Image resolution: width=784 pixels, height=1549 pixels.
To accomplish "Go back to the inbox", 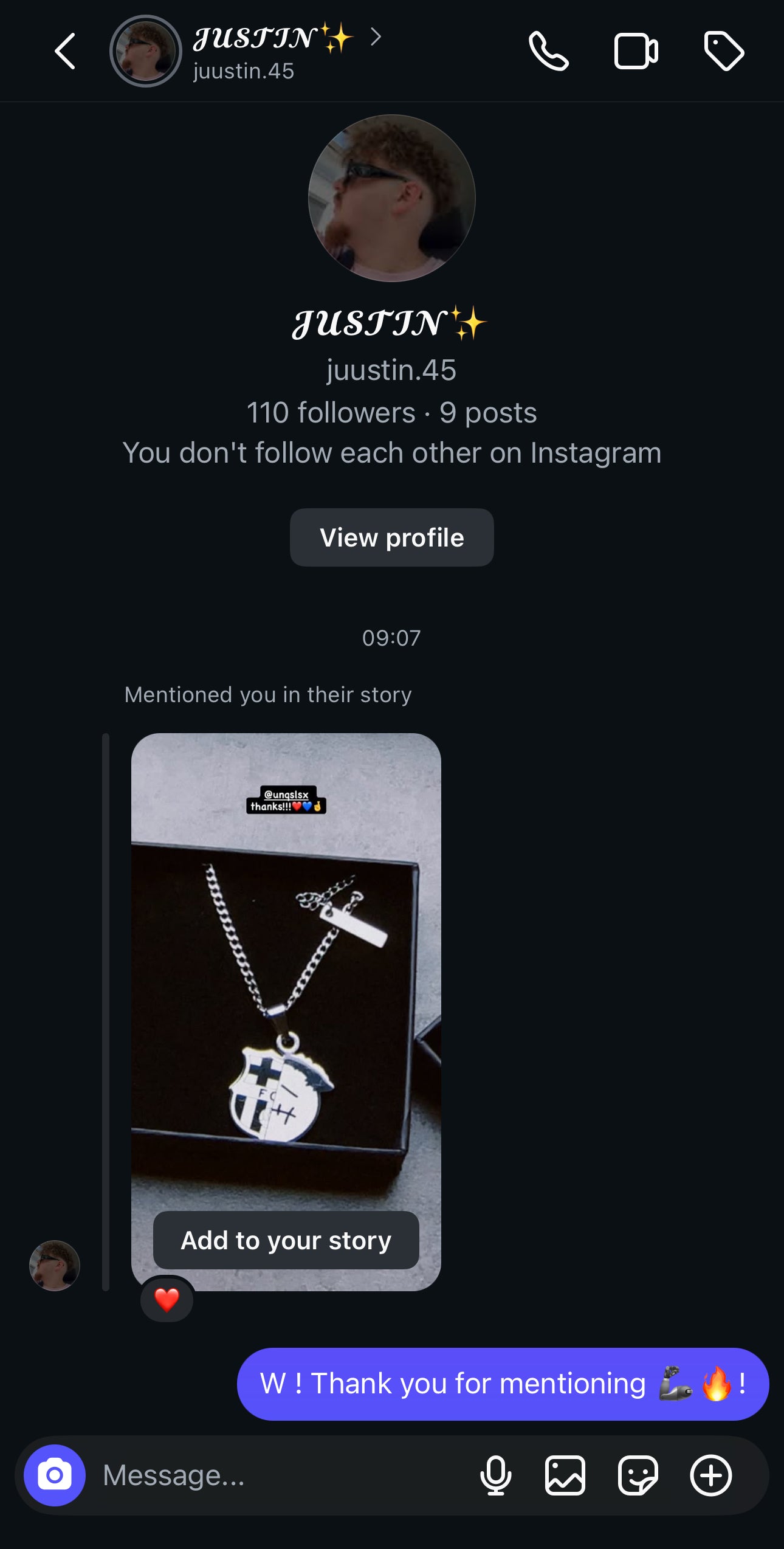I will 65,52.
